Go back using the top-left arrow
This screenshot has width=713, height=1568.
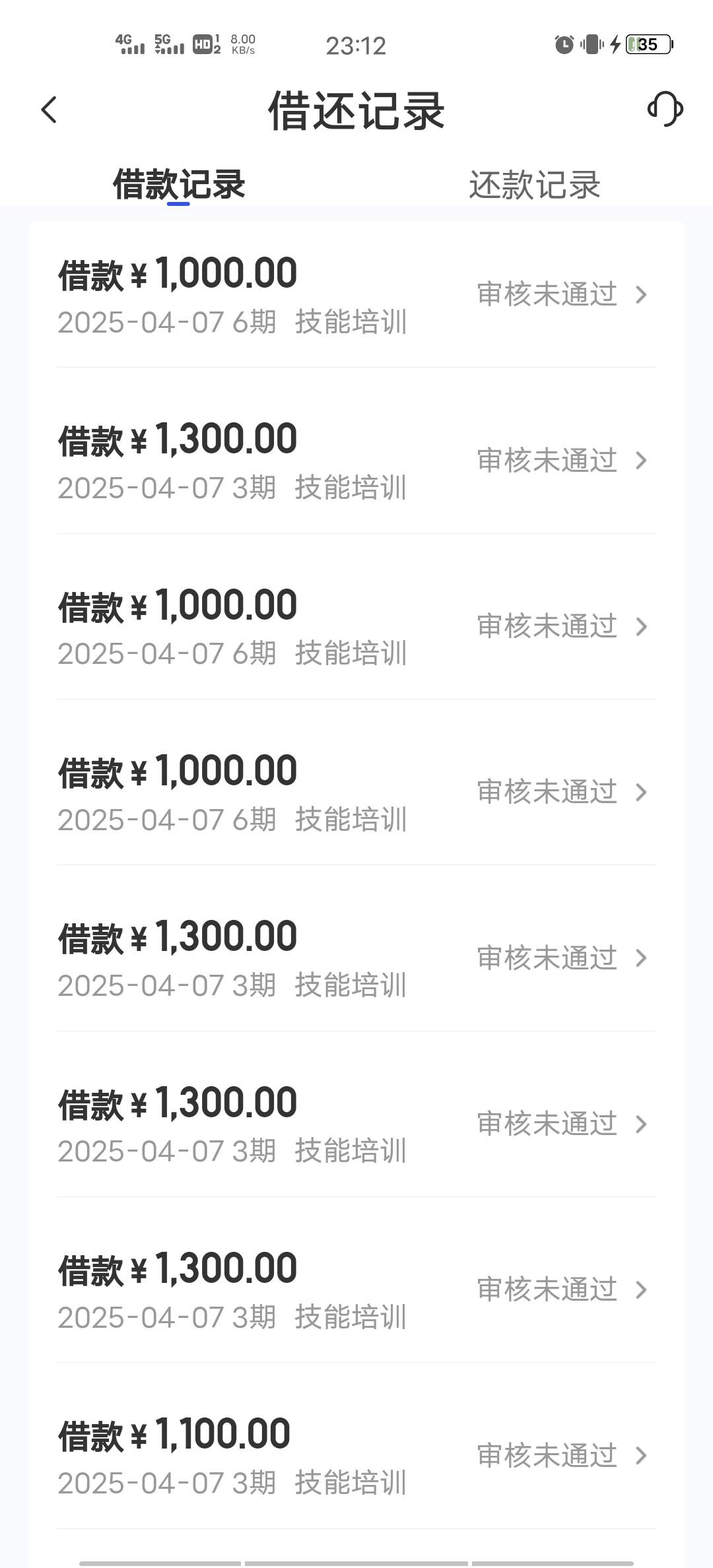50,110
